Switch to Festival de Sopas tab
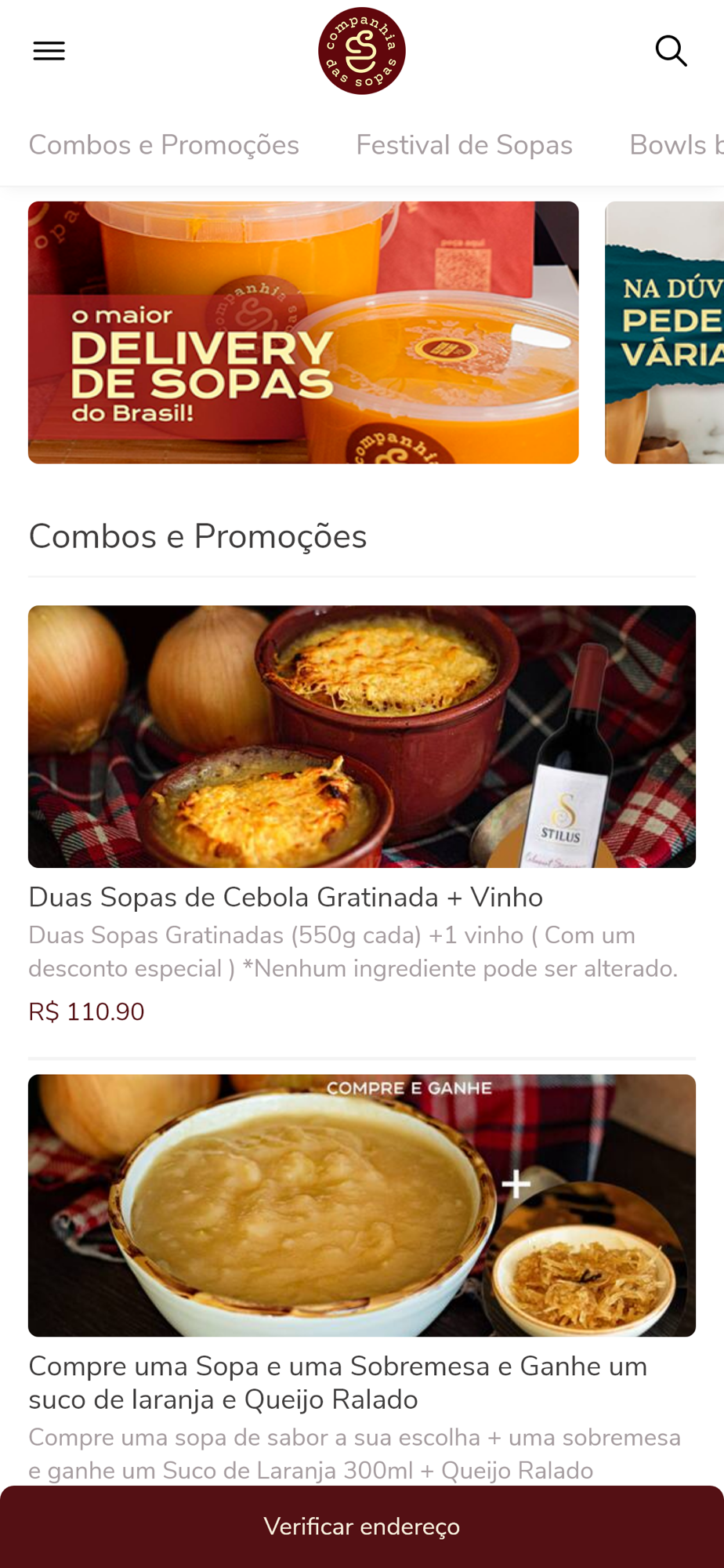The image size is (724, 1568). pyautogui.click(x=464, y=145)
